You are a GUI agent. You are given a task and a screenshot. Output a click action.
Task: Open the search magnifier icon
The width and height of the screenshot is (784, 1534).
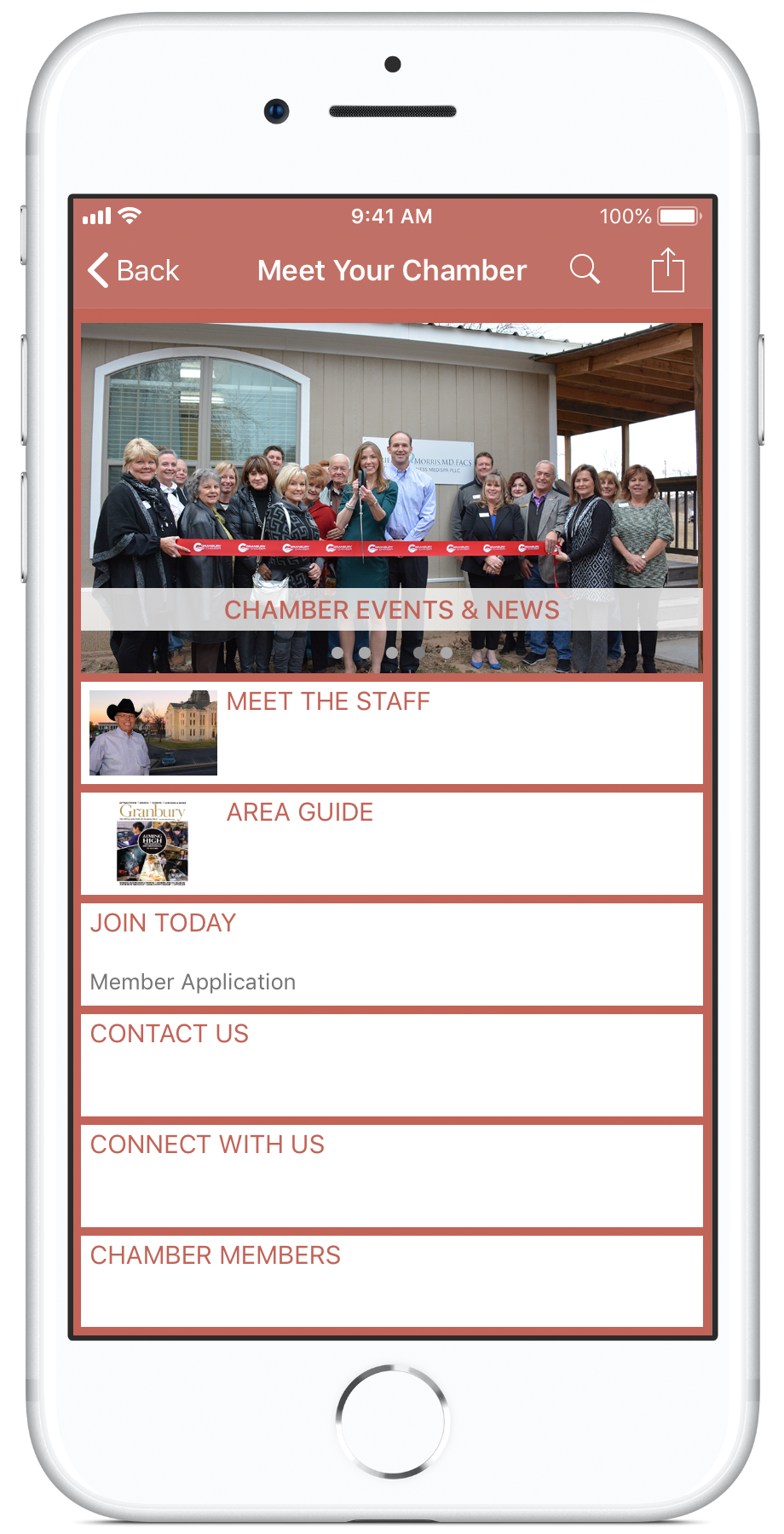(585, 269)
